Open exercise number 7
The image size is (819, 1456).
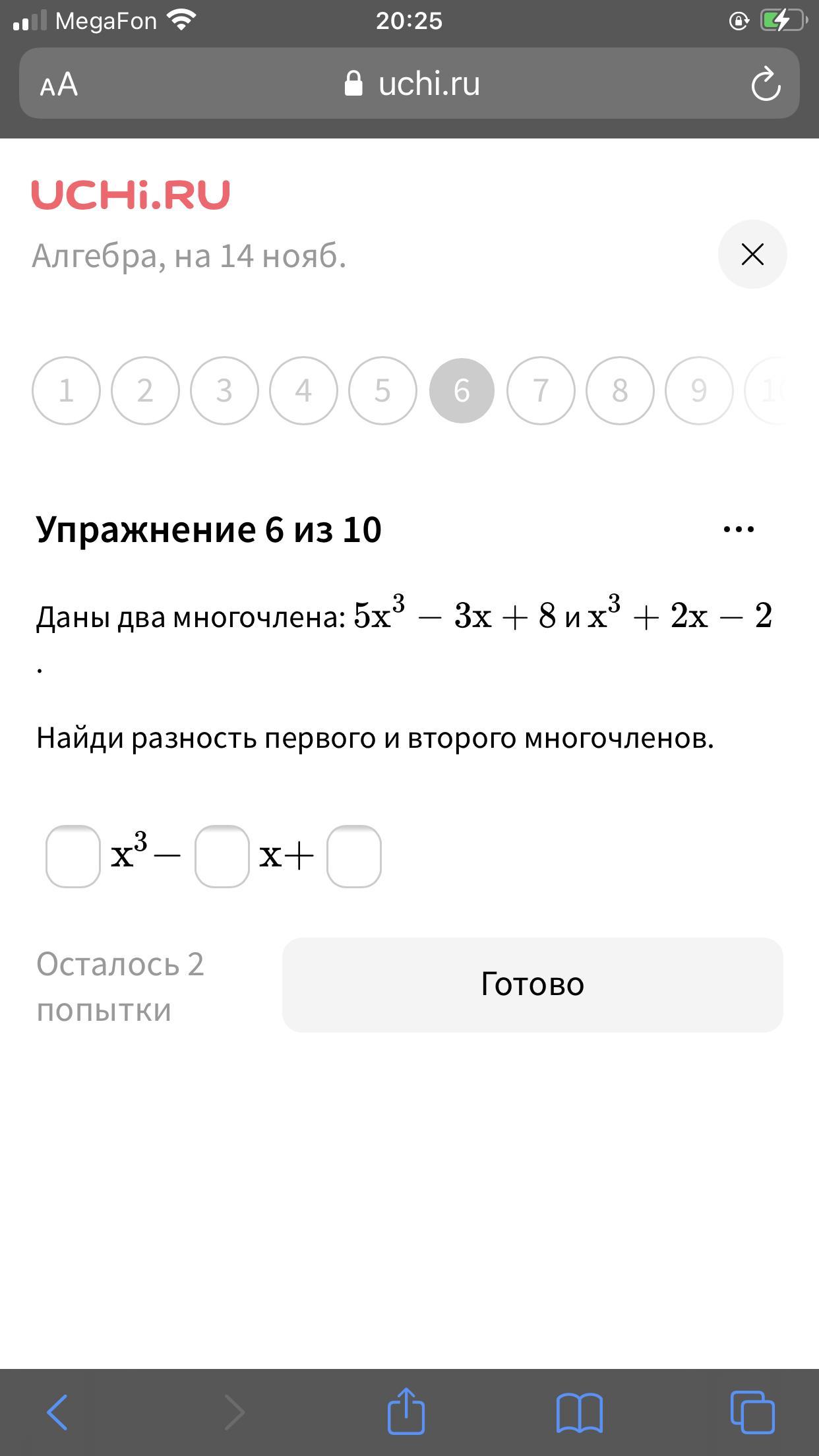tap(541, 390)
